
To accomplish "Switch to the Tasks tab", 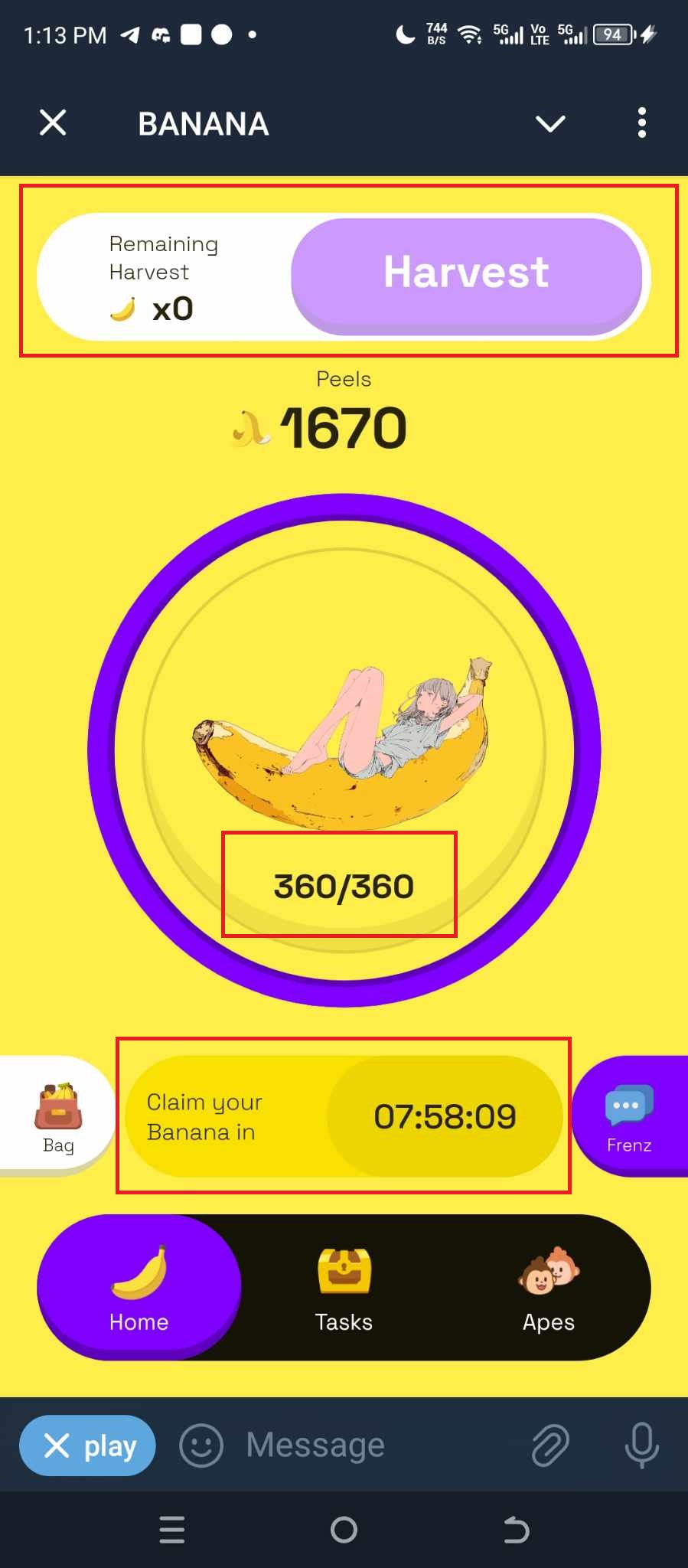I will pyautogui.click(x=344, y=1287).
